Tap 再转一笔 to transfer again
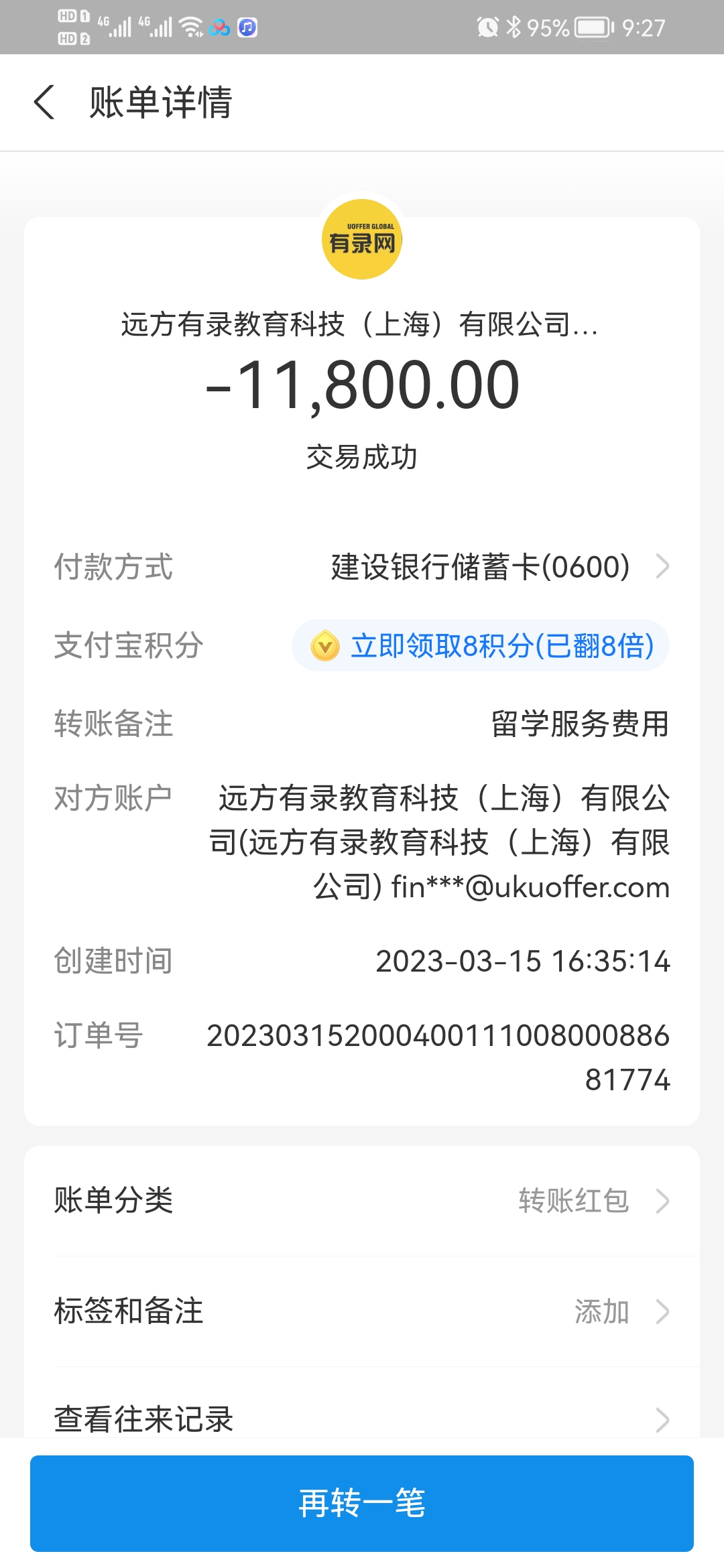Screen dimensions: 724x1568 pyautogui.click(x=362, y=1503)
